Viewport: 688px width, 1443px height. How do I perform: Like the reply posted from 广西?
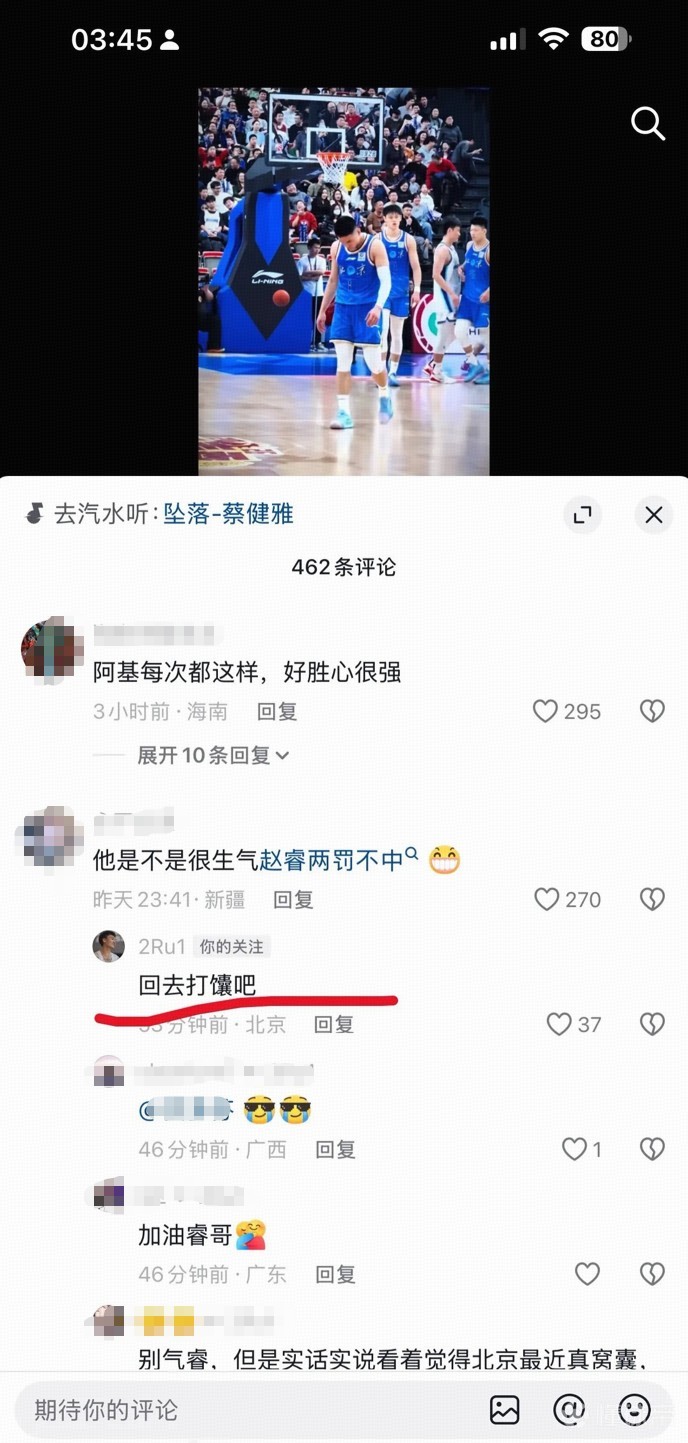(x=574, y=1149)
